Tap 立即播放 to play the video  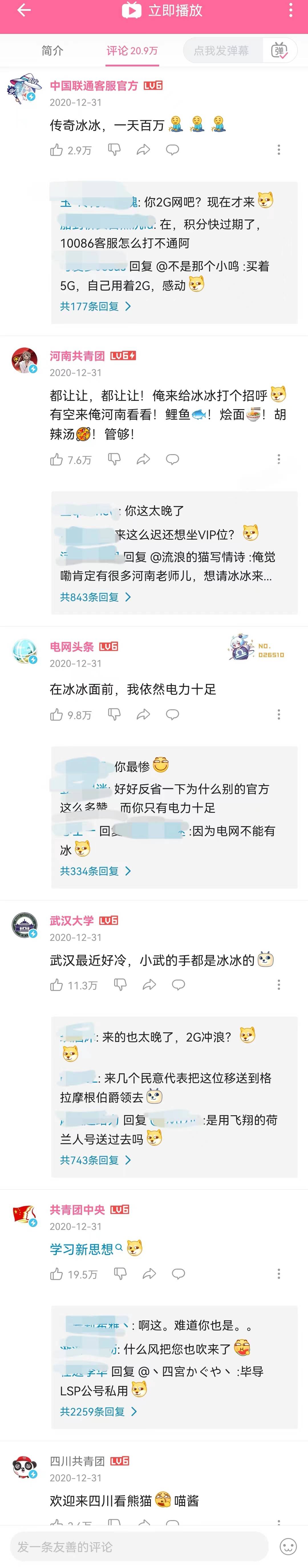[163, 10]
